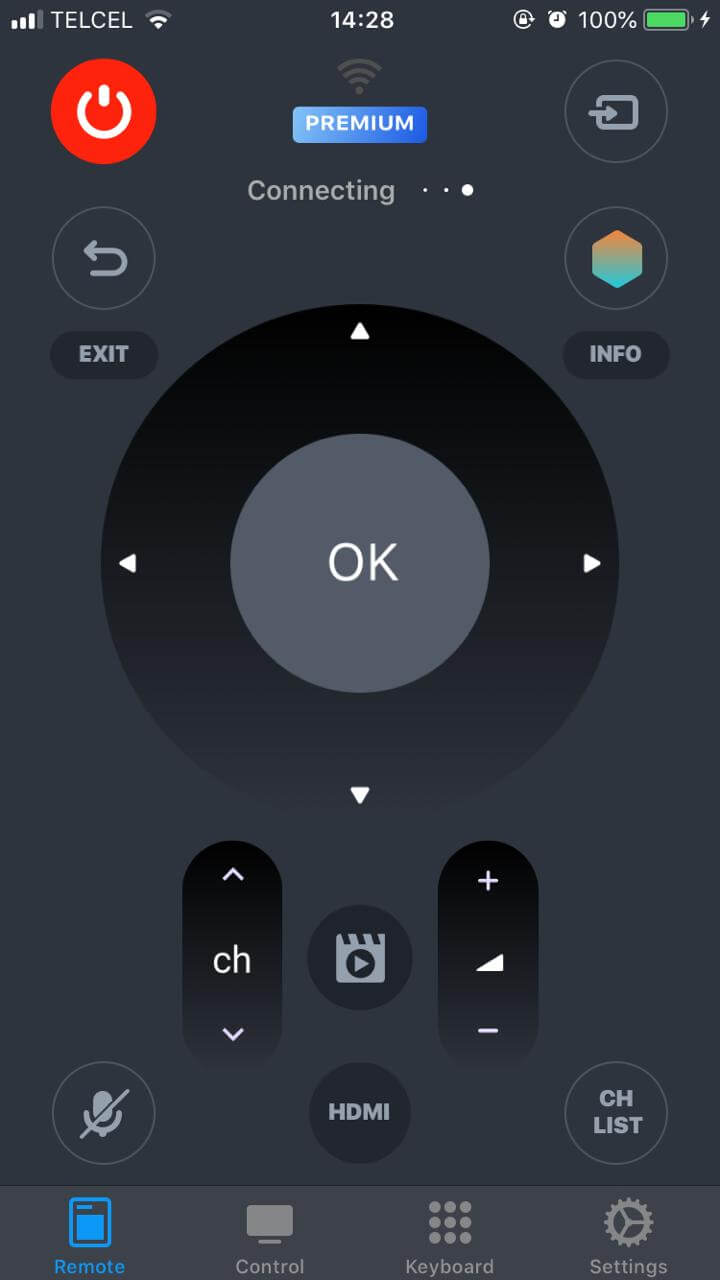Increase volume with plus button
The width and height of the screenshot is (720, 1280).
pos(487,881)
